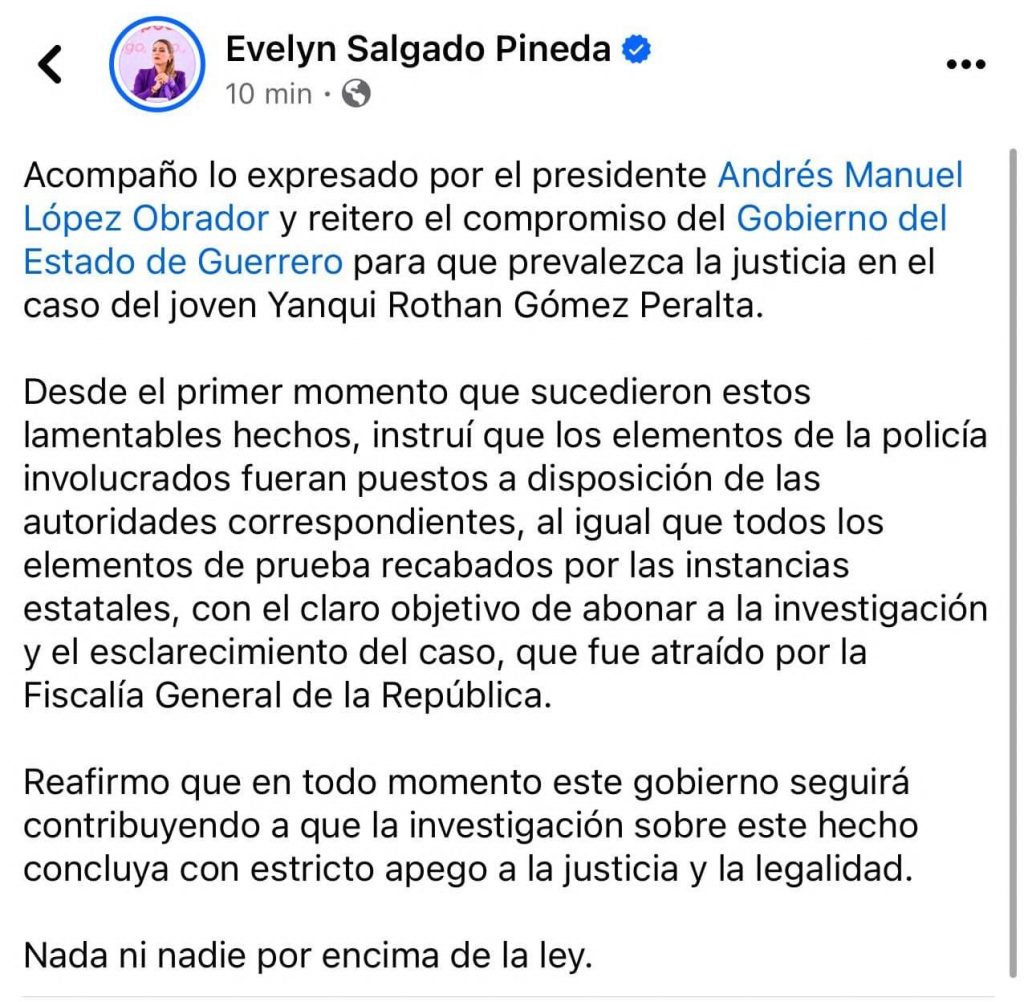Open the Evelyn Salgado Pineda profile name

pos(418,48)
